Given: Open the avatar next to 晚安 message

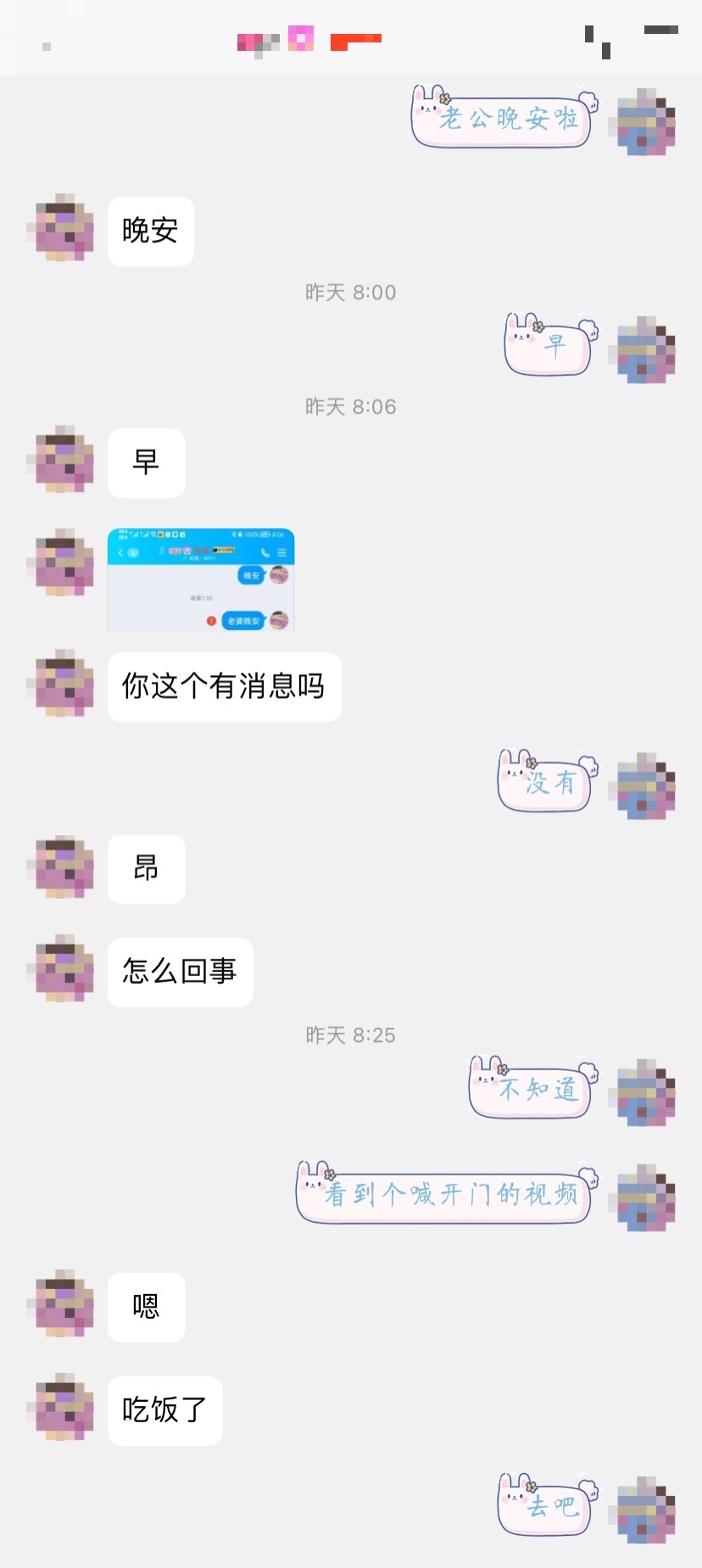Looking at the screenshot, I should (x=60, y=228).
